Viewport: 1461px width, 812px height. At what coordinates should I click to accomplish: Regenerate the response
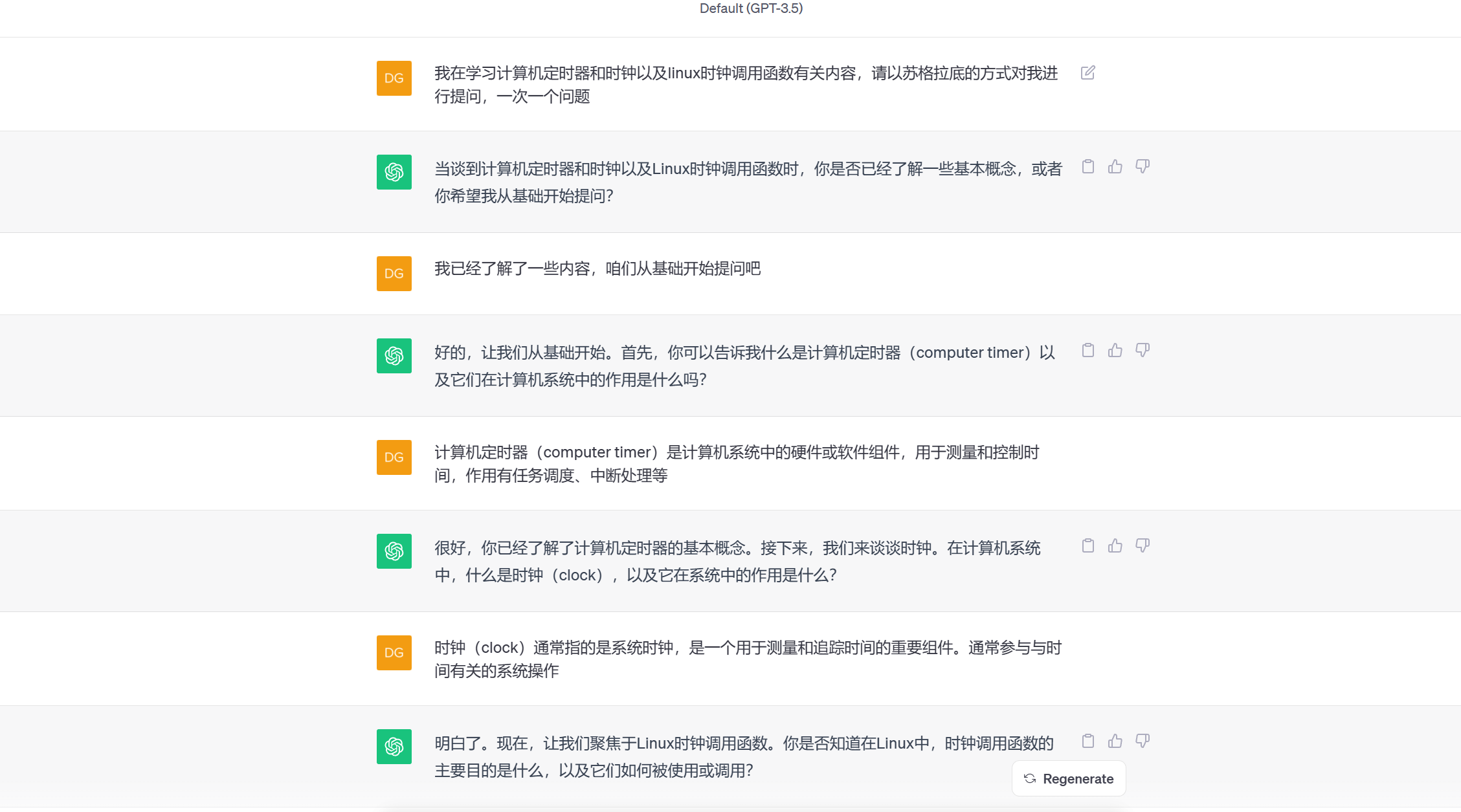(x=1069, y=779)
